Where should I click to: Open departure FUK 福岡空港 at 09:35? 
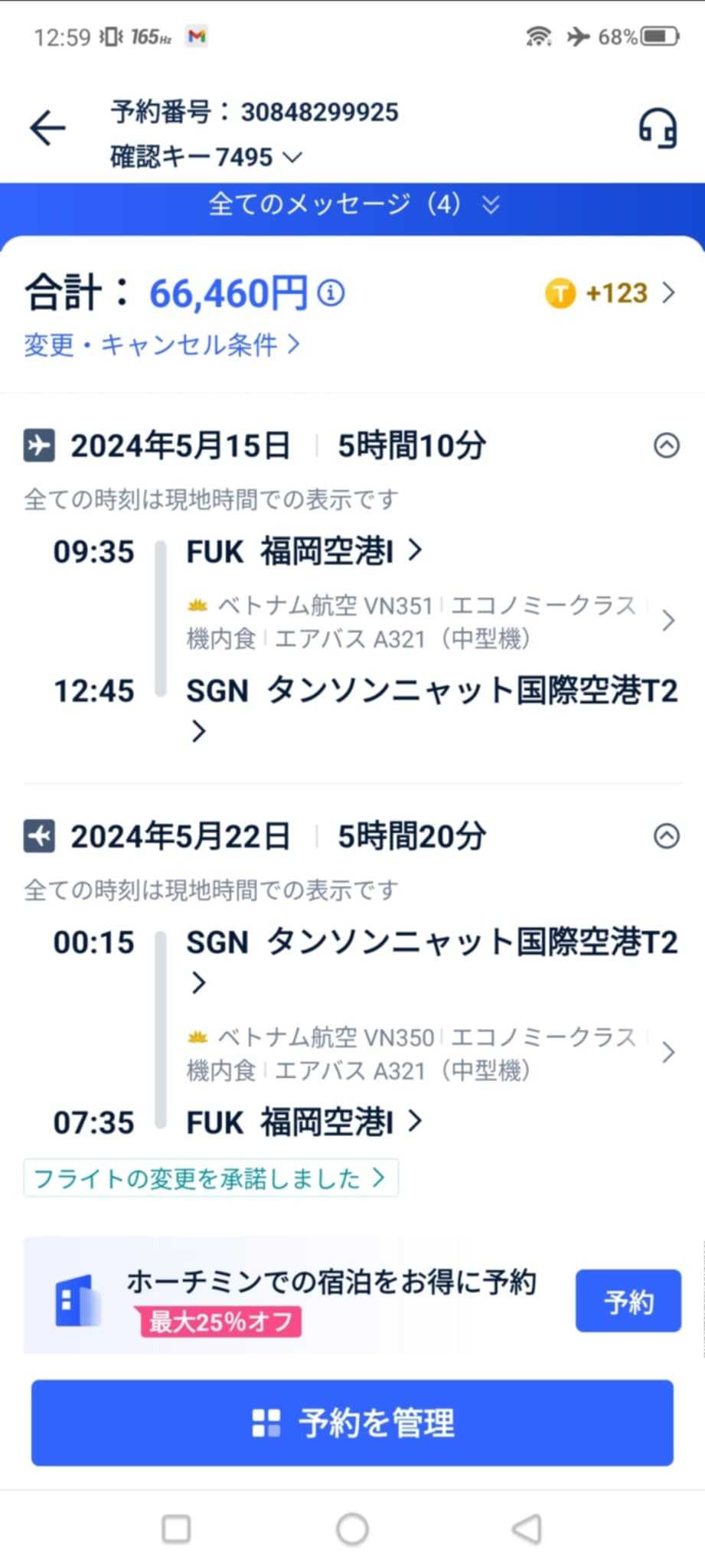(x=304, y=551)
